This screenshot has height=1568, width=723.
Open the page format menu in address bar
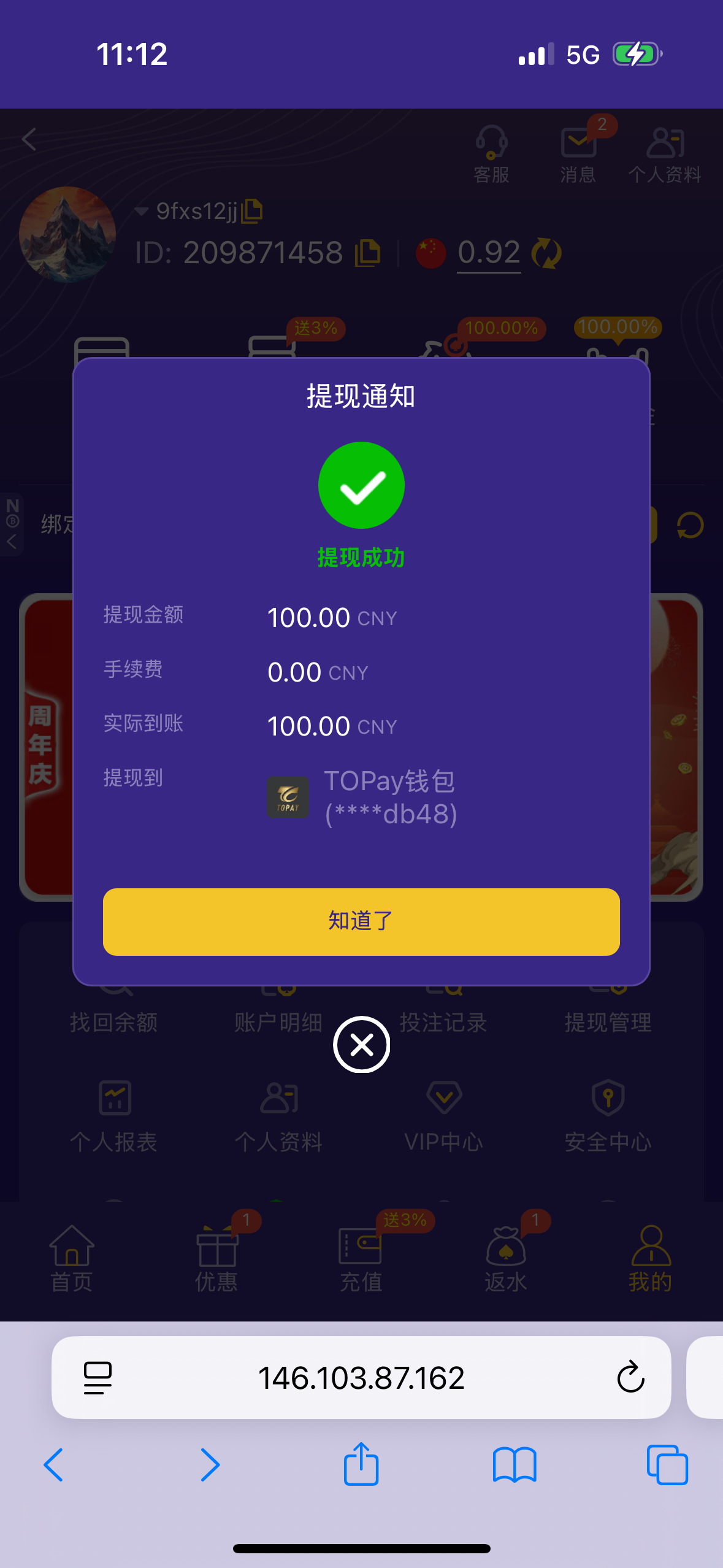(98, 1378)
